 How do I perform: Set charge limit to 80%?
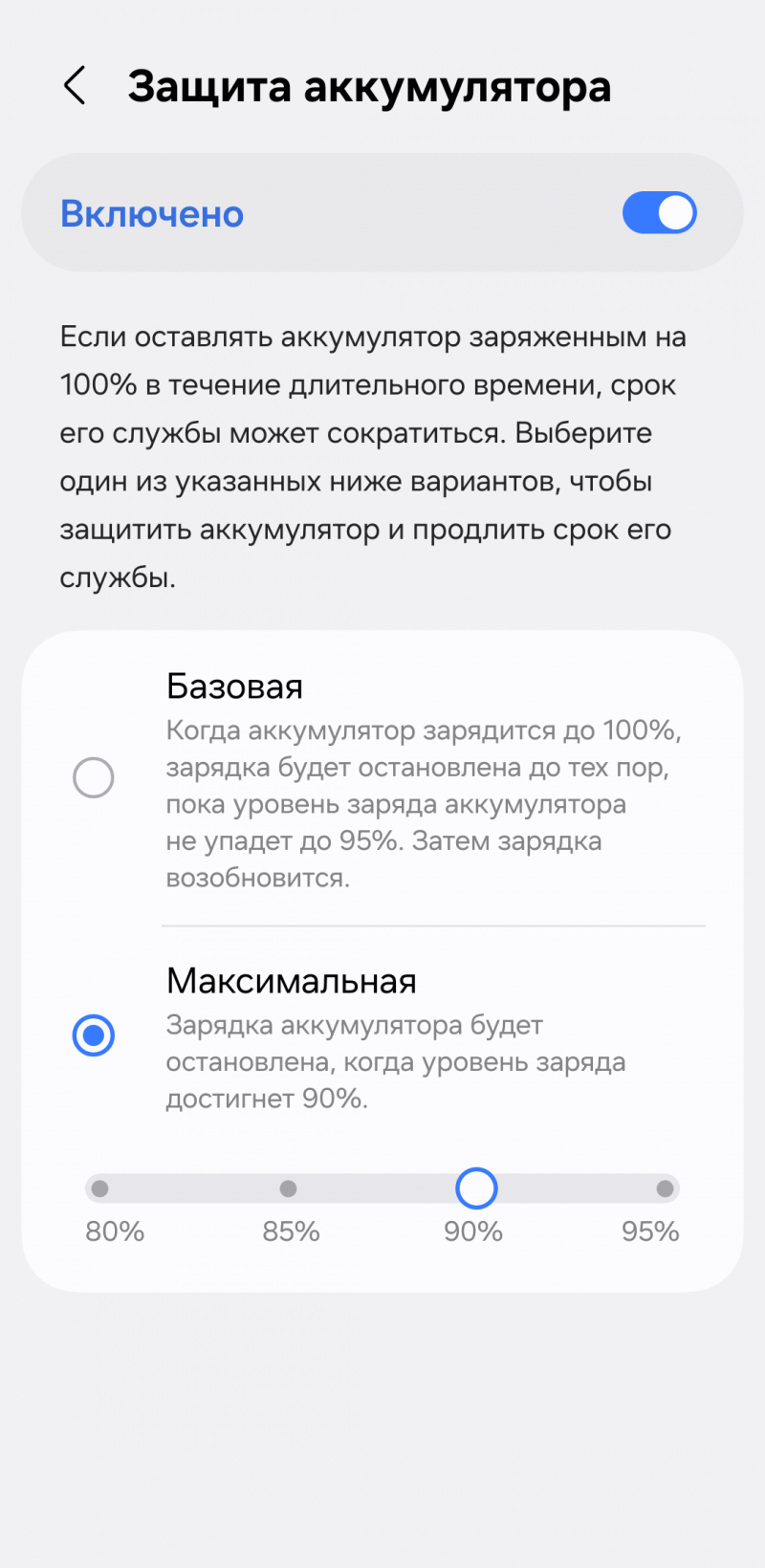click(x=100, y=1188)
